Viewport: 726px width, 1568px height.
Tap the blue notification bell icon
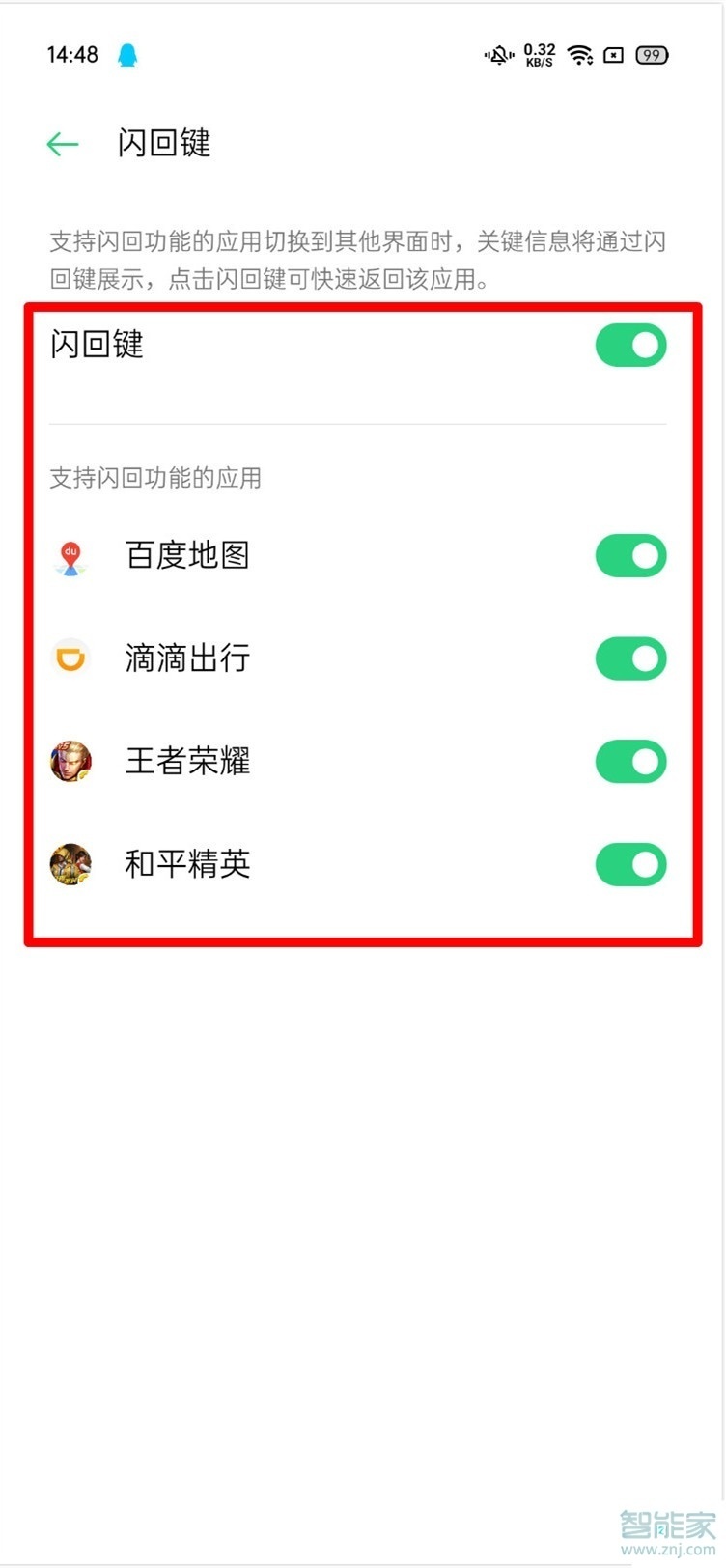click(129, 55)
